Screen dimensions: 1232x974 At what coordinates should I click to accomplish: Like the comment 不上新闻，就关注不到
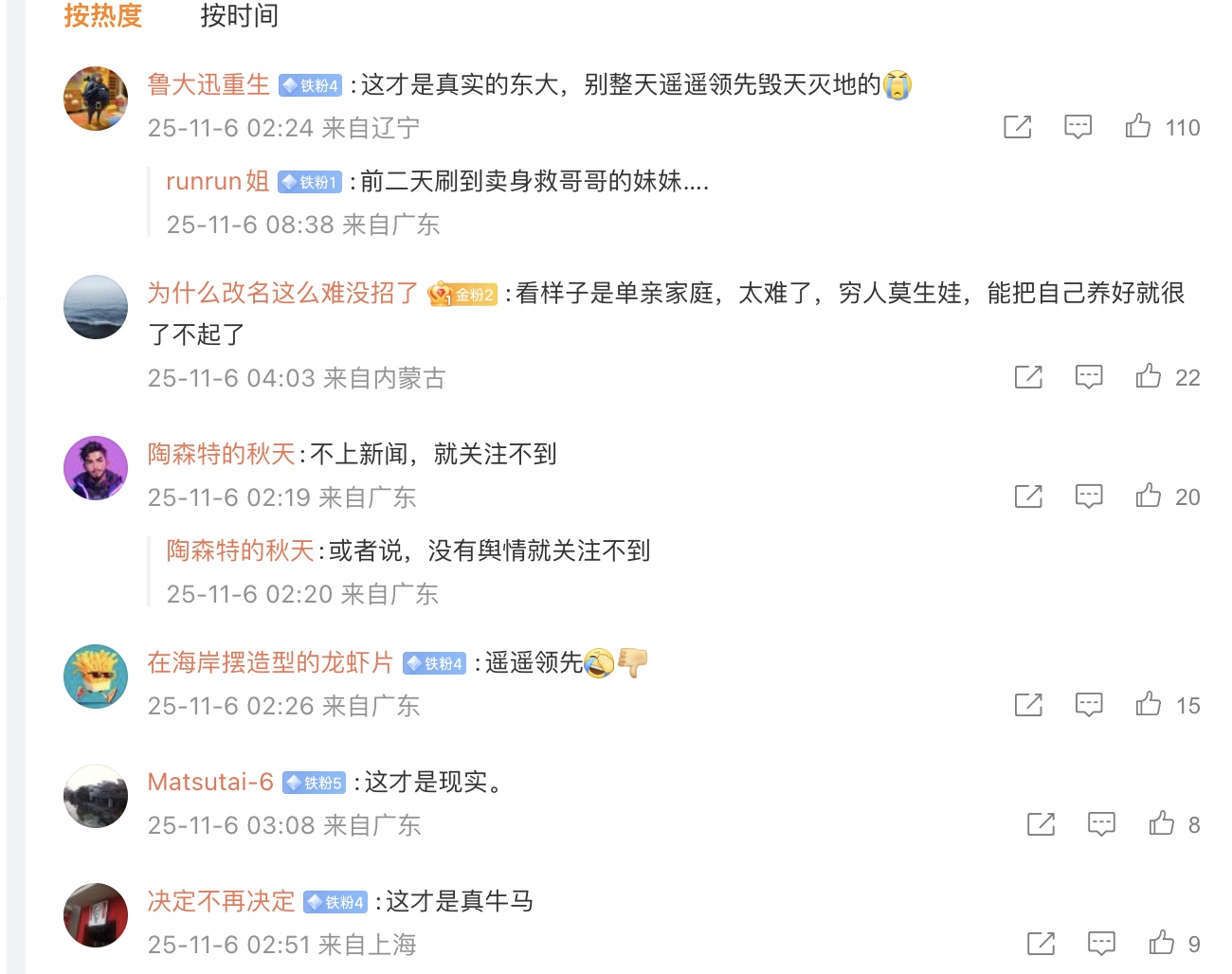(x=1149, y=496)
